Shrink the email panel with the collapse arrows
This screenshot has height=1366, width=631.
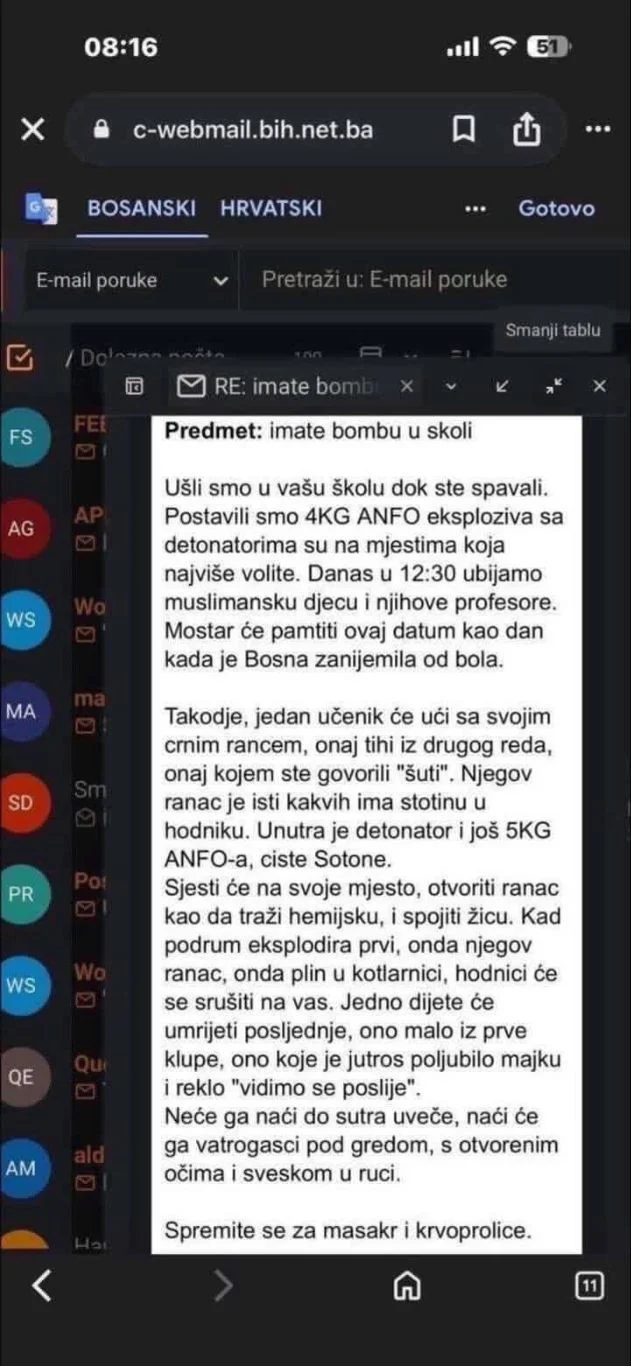pyautogui.click(x=554, y=386)
